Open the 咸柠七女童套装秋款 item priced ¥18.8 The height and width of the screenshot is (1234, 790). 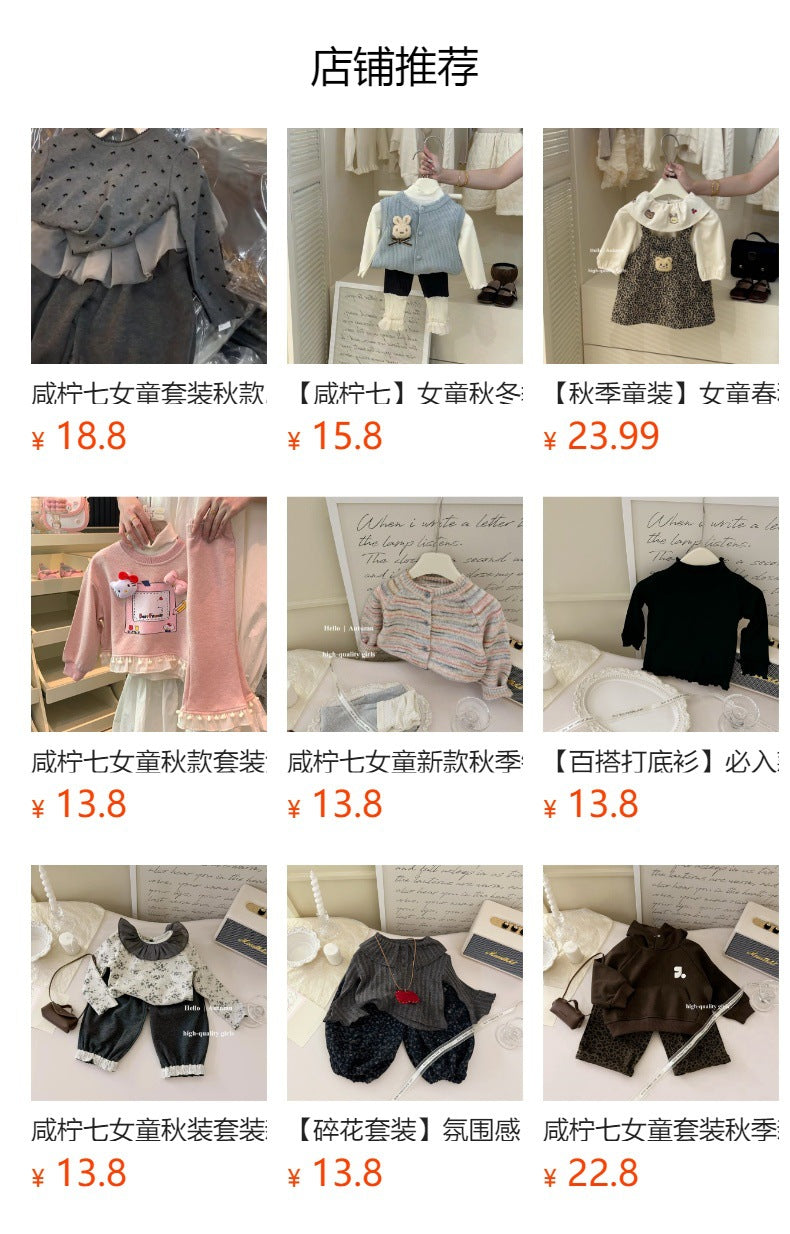click(x=148, y=246)
